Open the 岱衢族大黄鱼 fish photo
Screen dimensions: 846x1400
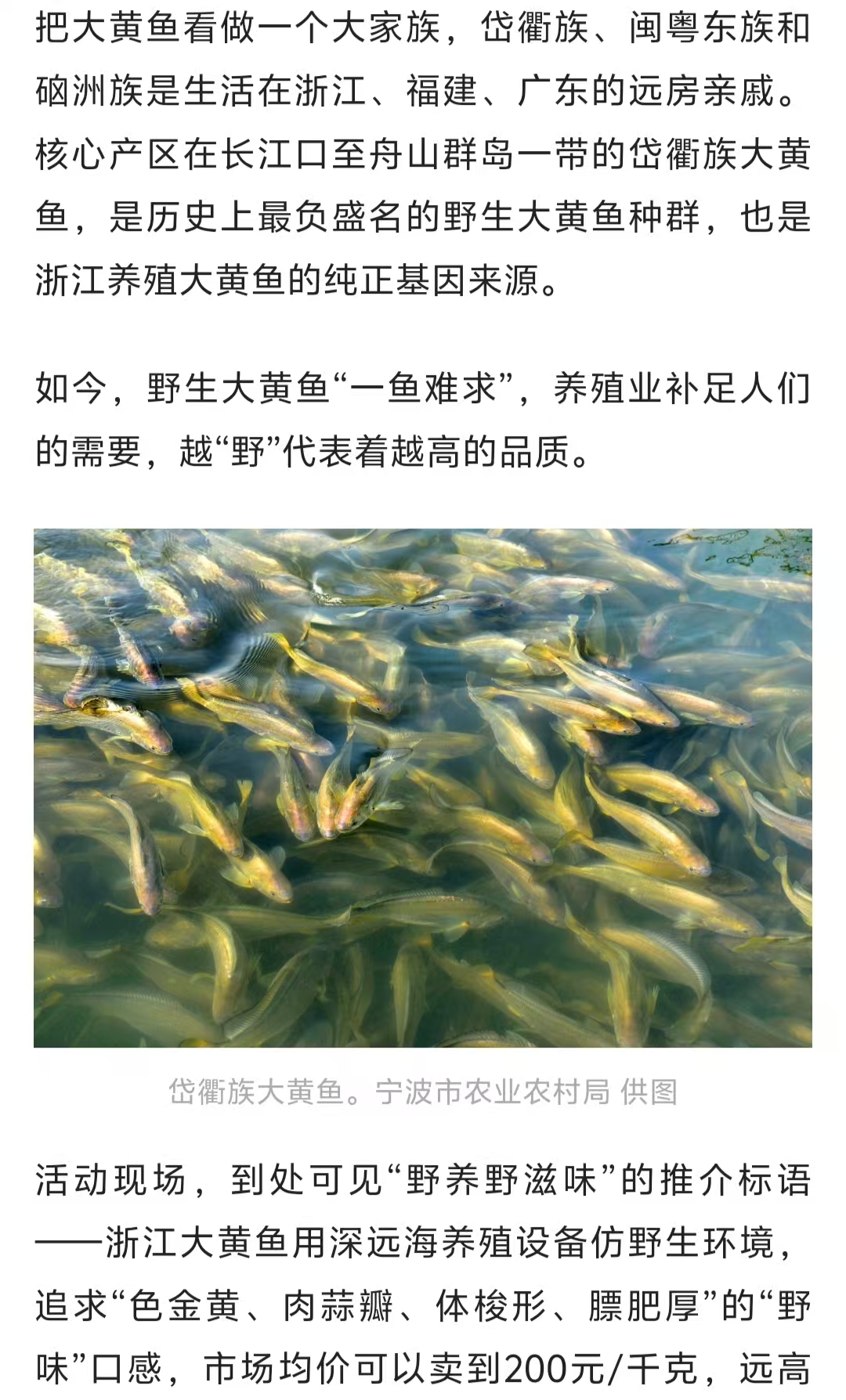423,788
